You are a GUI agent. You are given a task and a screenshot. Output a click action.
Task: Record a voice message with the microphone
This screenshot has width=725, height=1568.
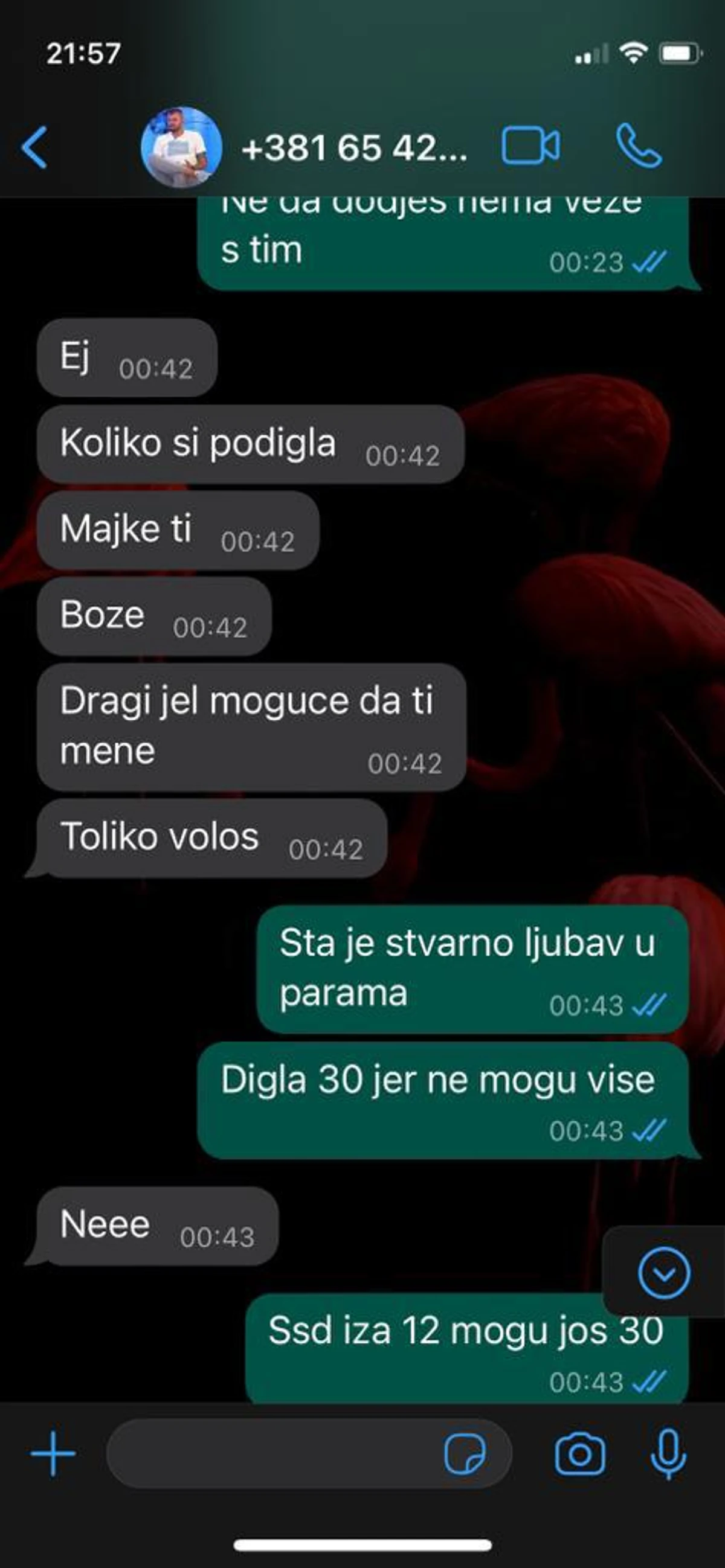[668, 1453]
